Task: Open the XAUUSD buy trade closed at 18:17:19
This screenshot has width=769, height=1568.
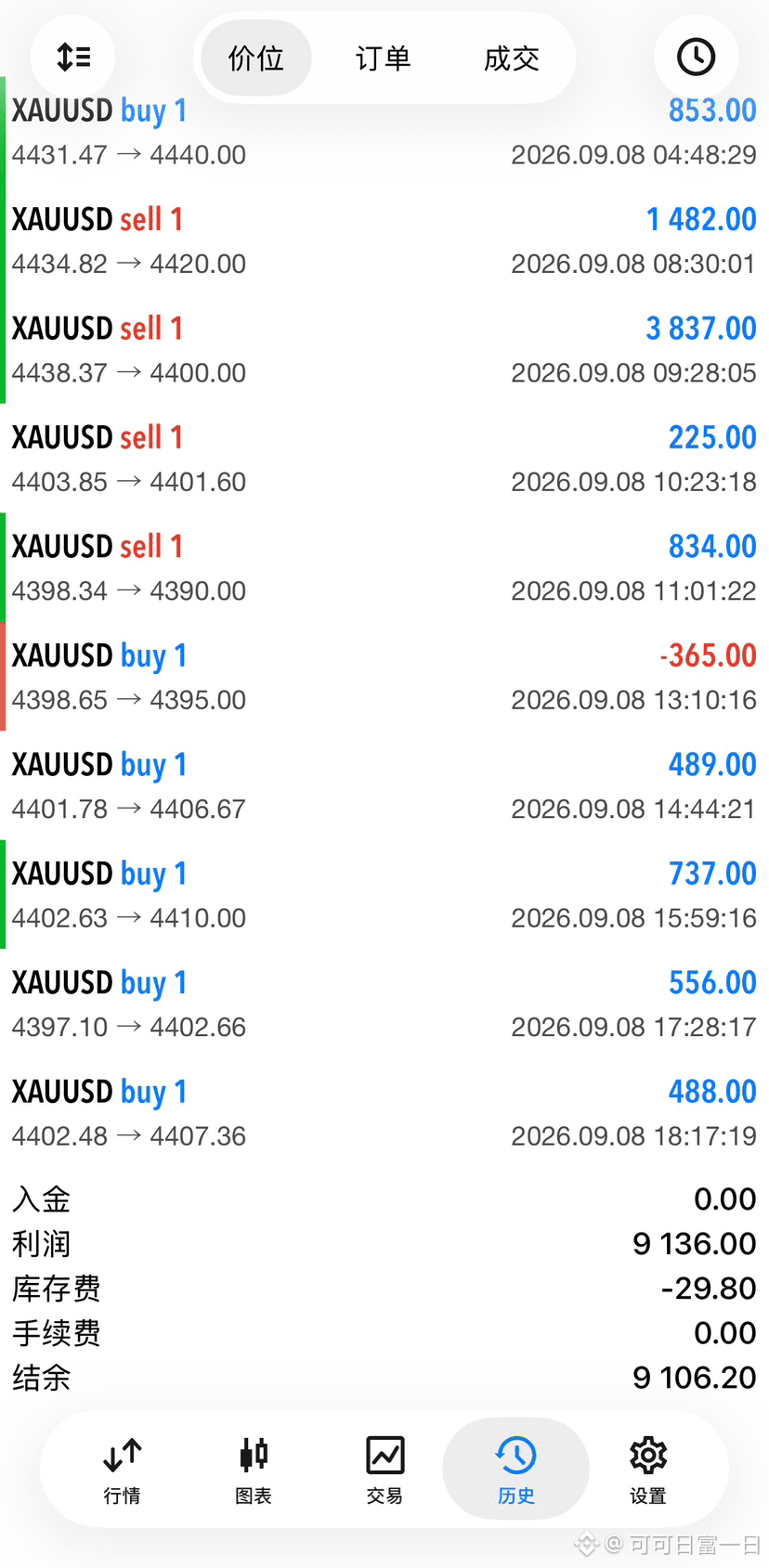Action: (384, 1113)
